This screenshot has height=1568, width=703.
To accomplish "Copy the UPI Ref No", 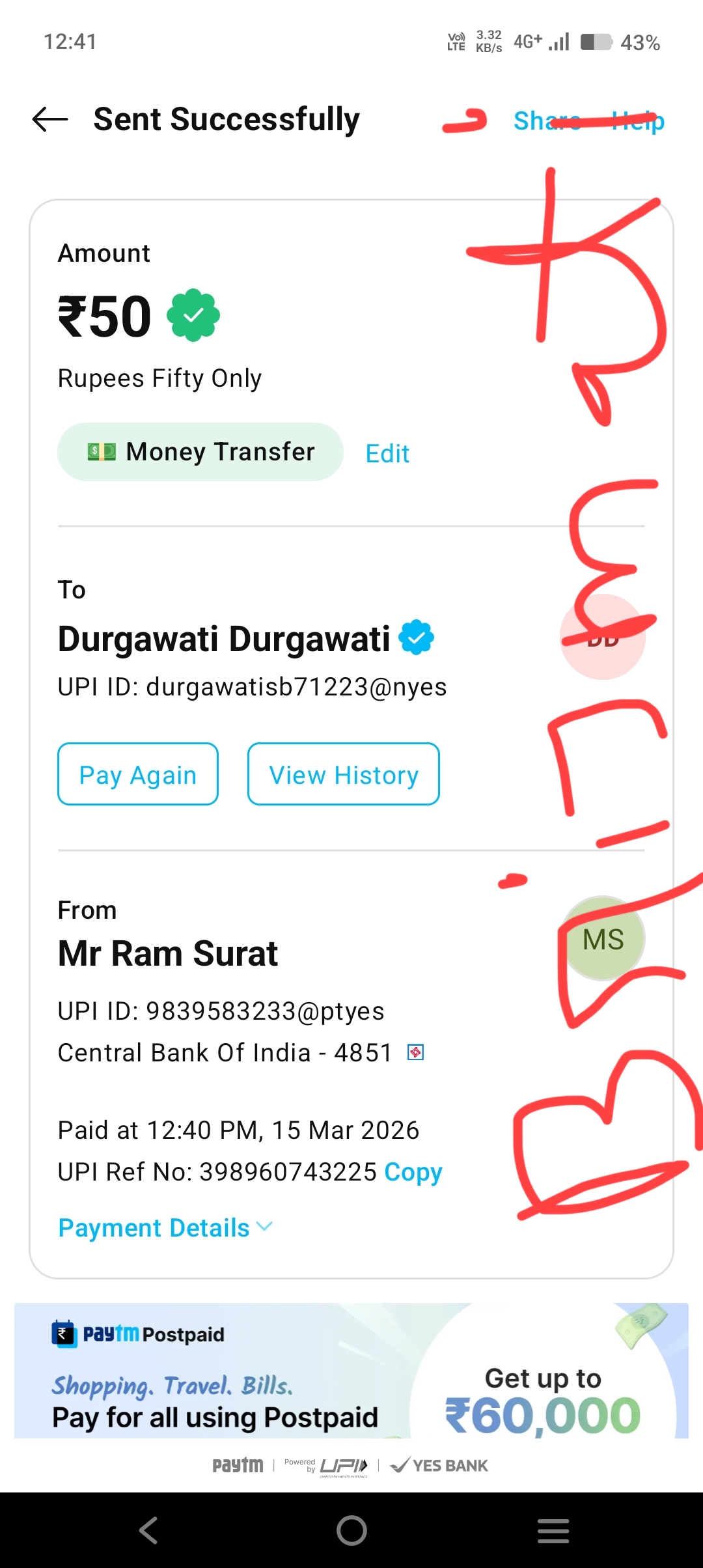I will (x=413, y=1171).
